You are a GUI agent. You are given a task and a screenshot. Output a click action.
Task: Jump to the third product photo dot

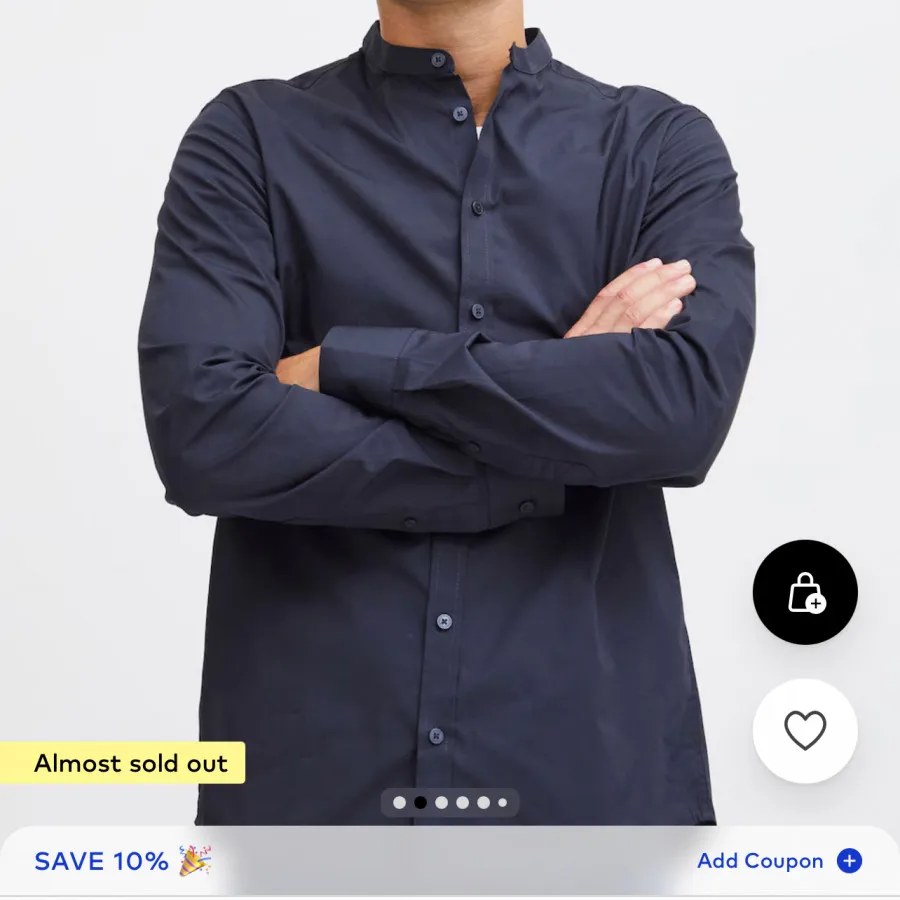pyautogui.click(x=441, y=802)
